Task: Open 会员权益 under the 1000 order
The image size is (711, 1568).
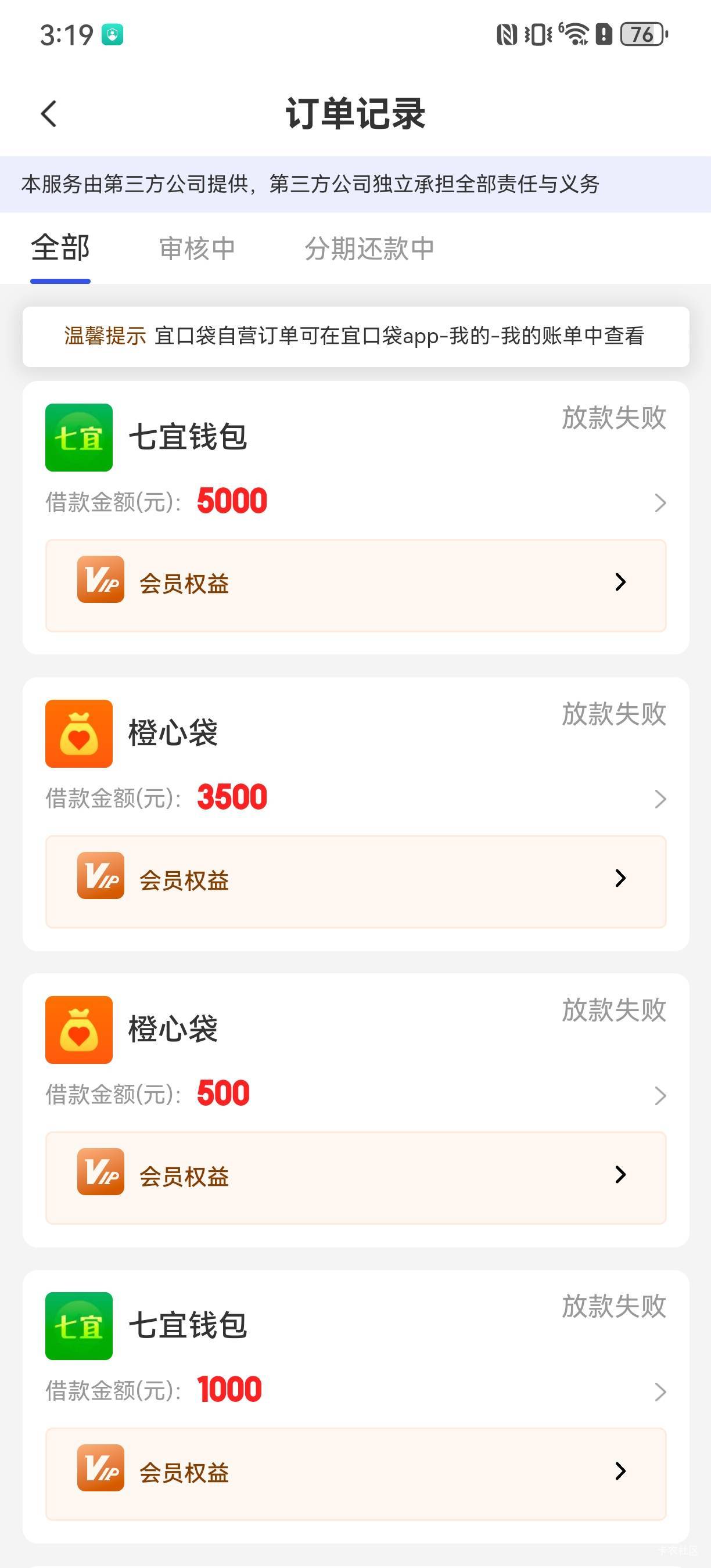Action: [355, 1474]
